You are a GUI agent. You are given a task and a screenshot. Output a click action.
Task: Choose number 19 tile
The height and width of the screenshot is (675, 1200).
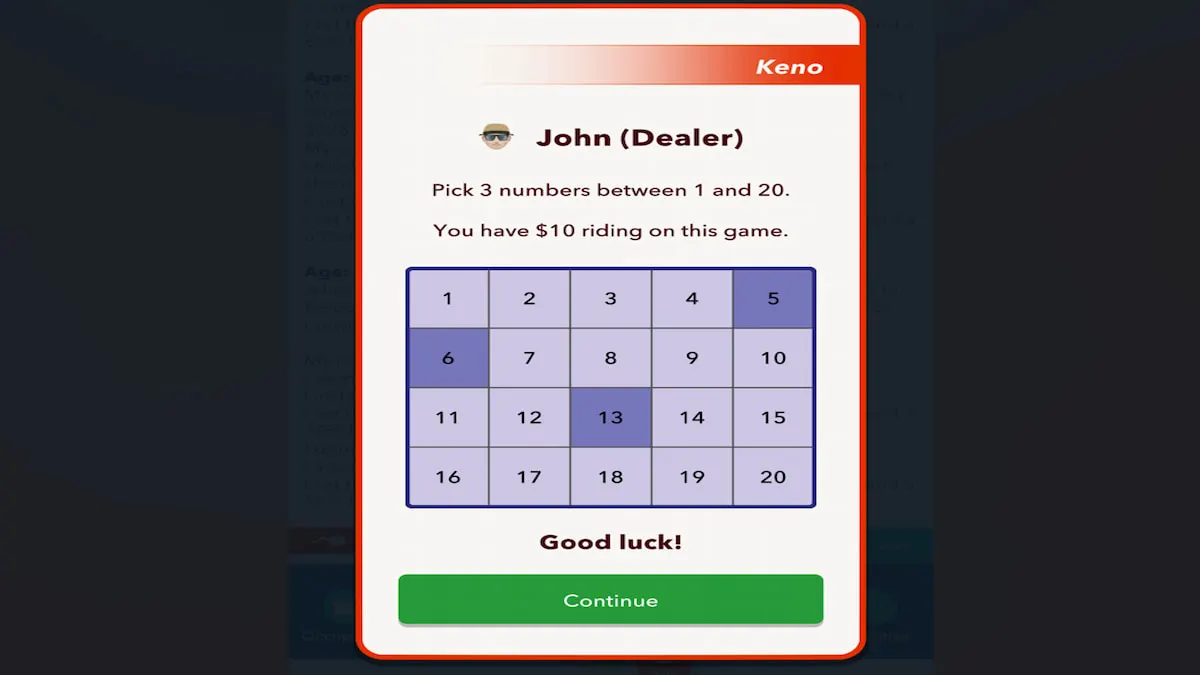(692, 476)
